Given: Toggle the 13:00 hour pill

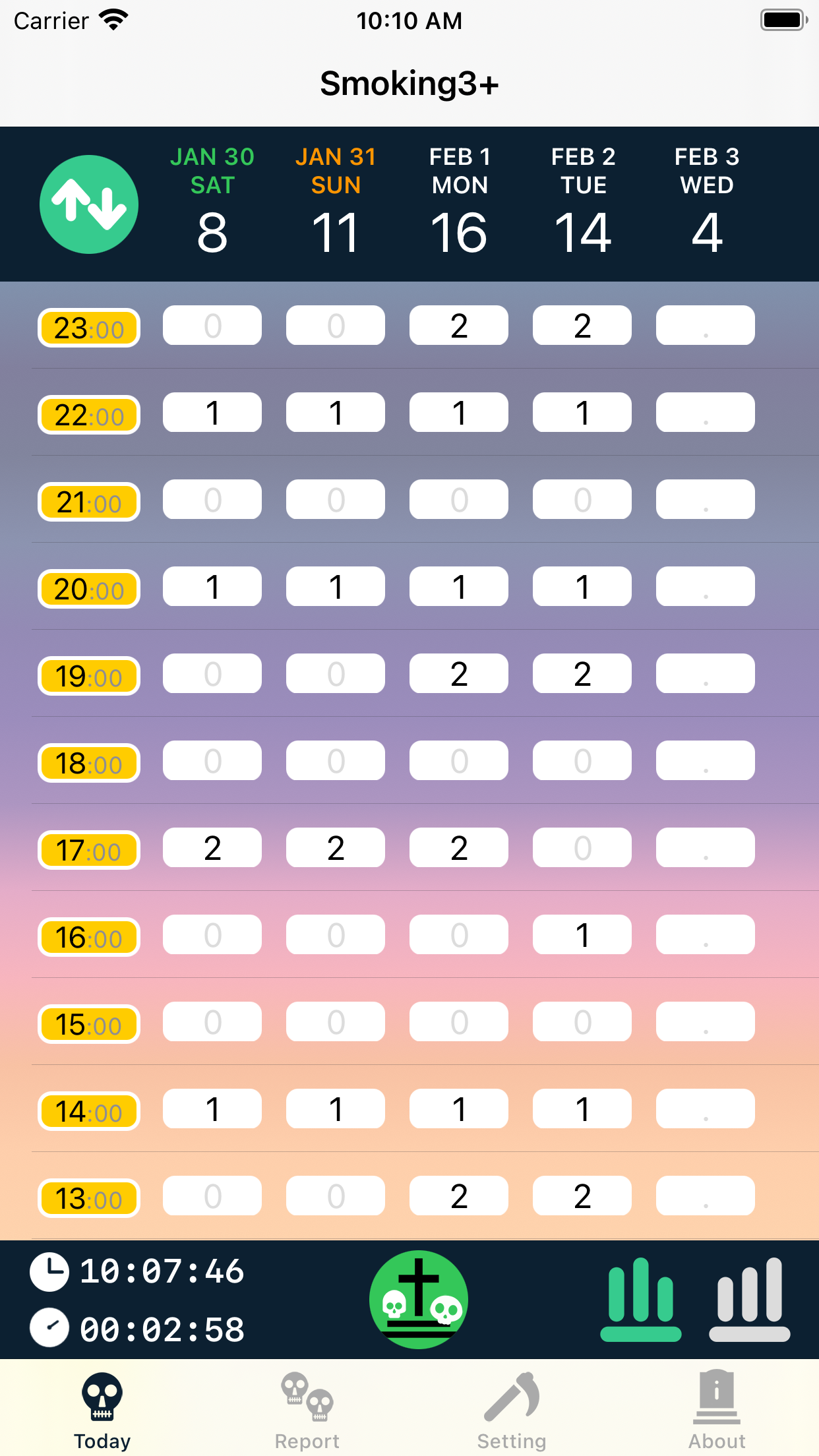Looking at the screenshot, I should pyautogui.click(x=88, y=1199).
